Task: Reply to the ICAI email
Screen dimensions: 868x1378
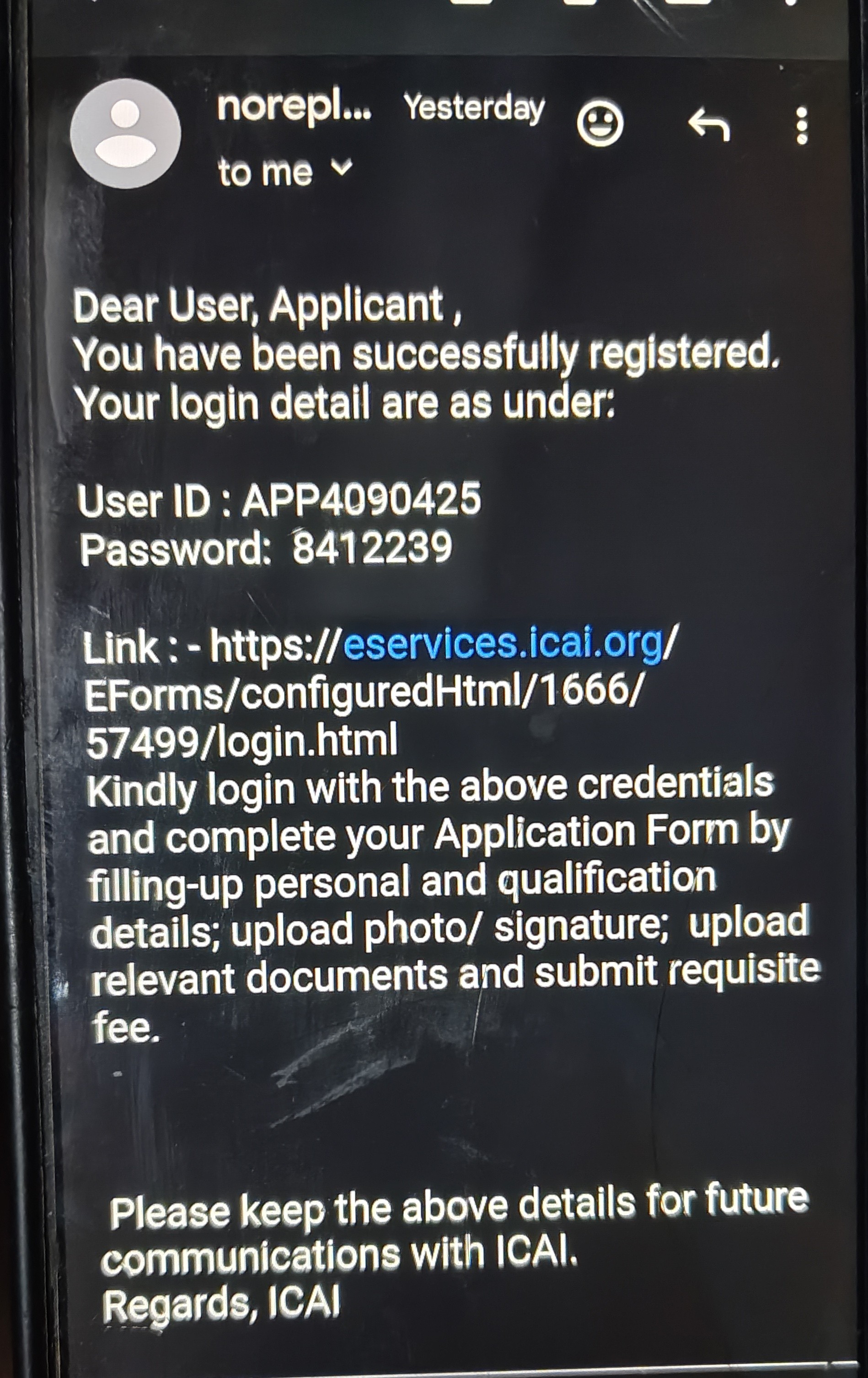Action: [x=709, y=125]
